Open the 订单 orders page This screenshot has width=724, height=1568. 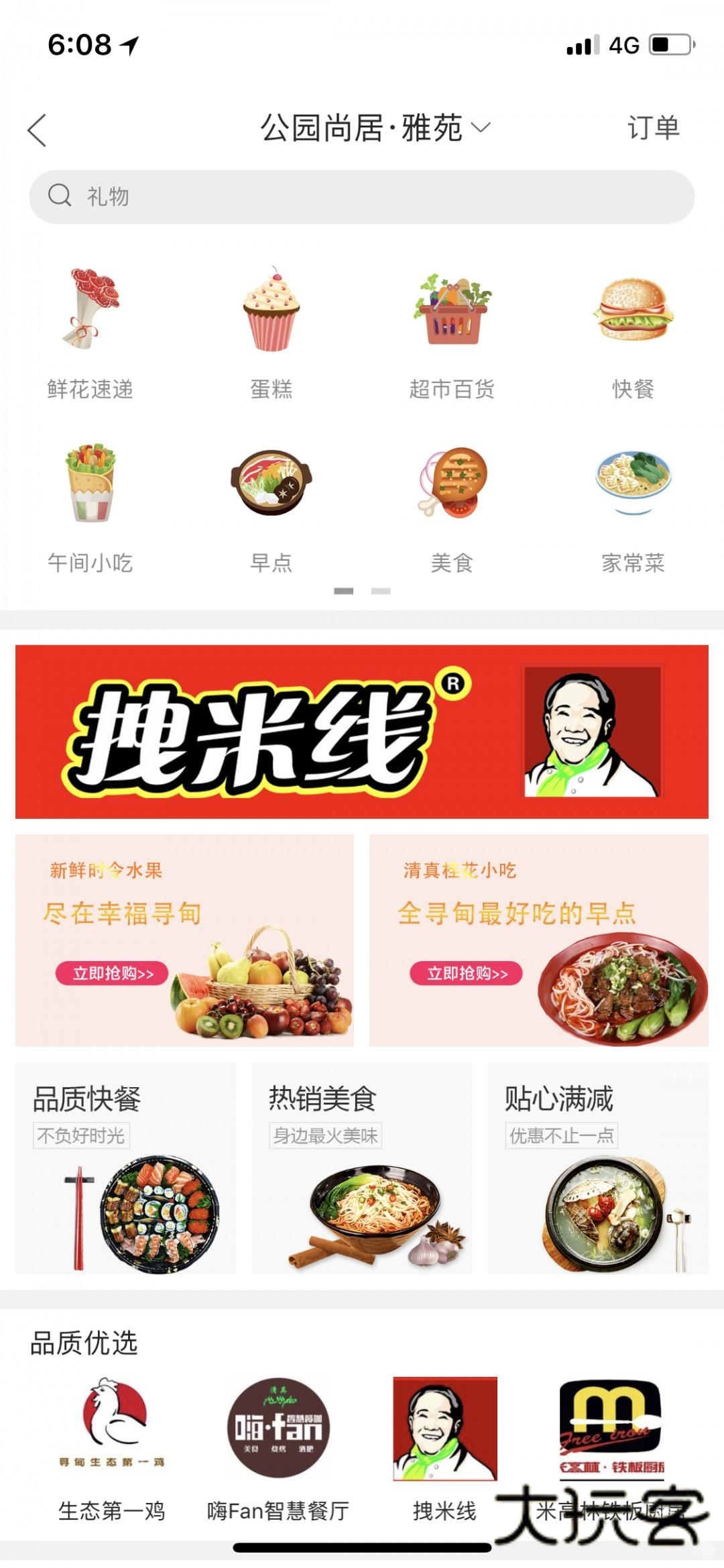(654, 129)
